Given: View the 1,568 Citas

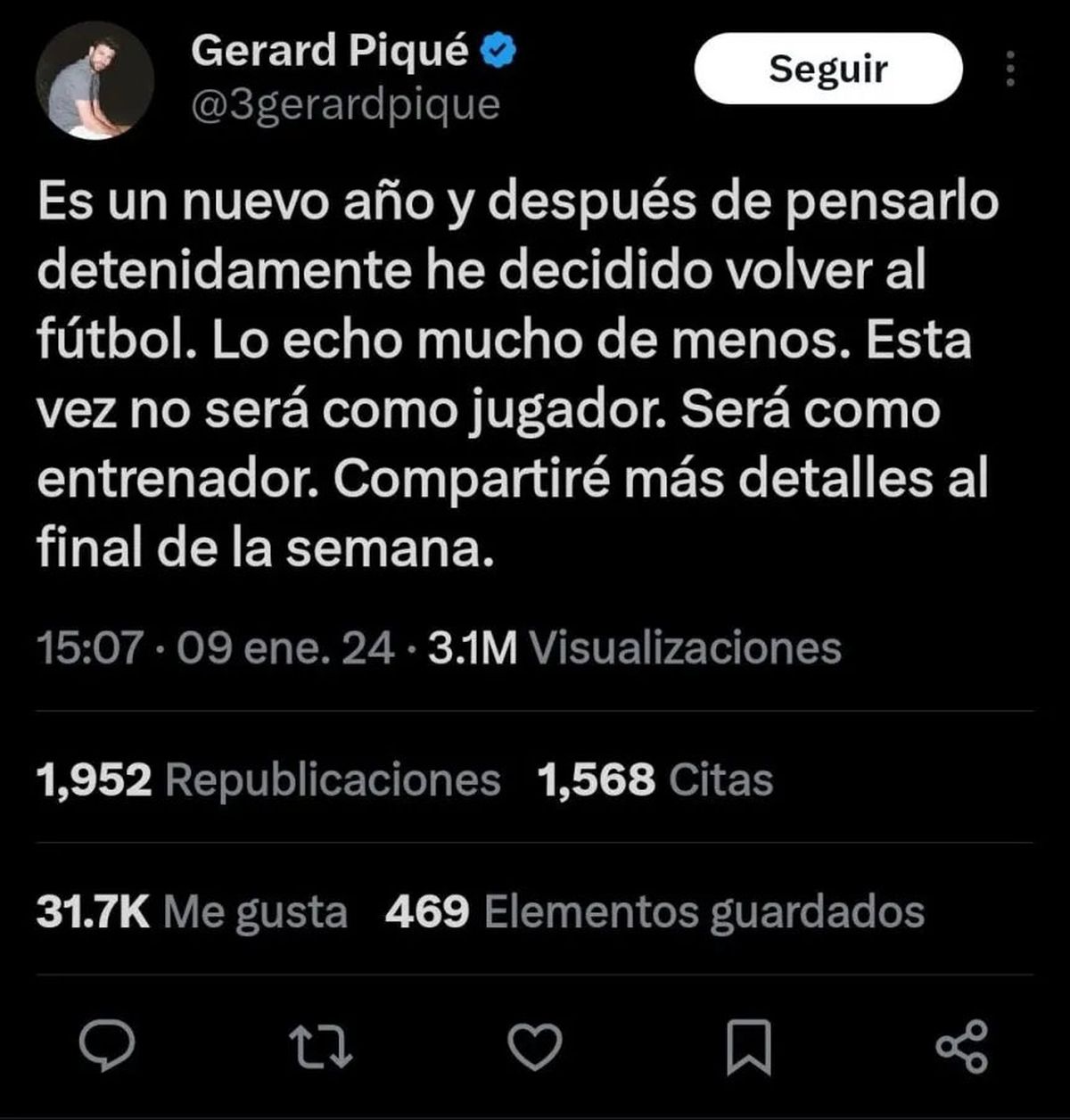Looking at the screenshot, I should click(x=654, y=779).
